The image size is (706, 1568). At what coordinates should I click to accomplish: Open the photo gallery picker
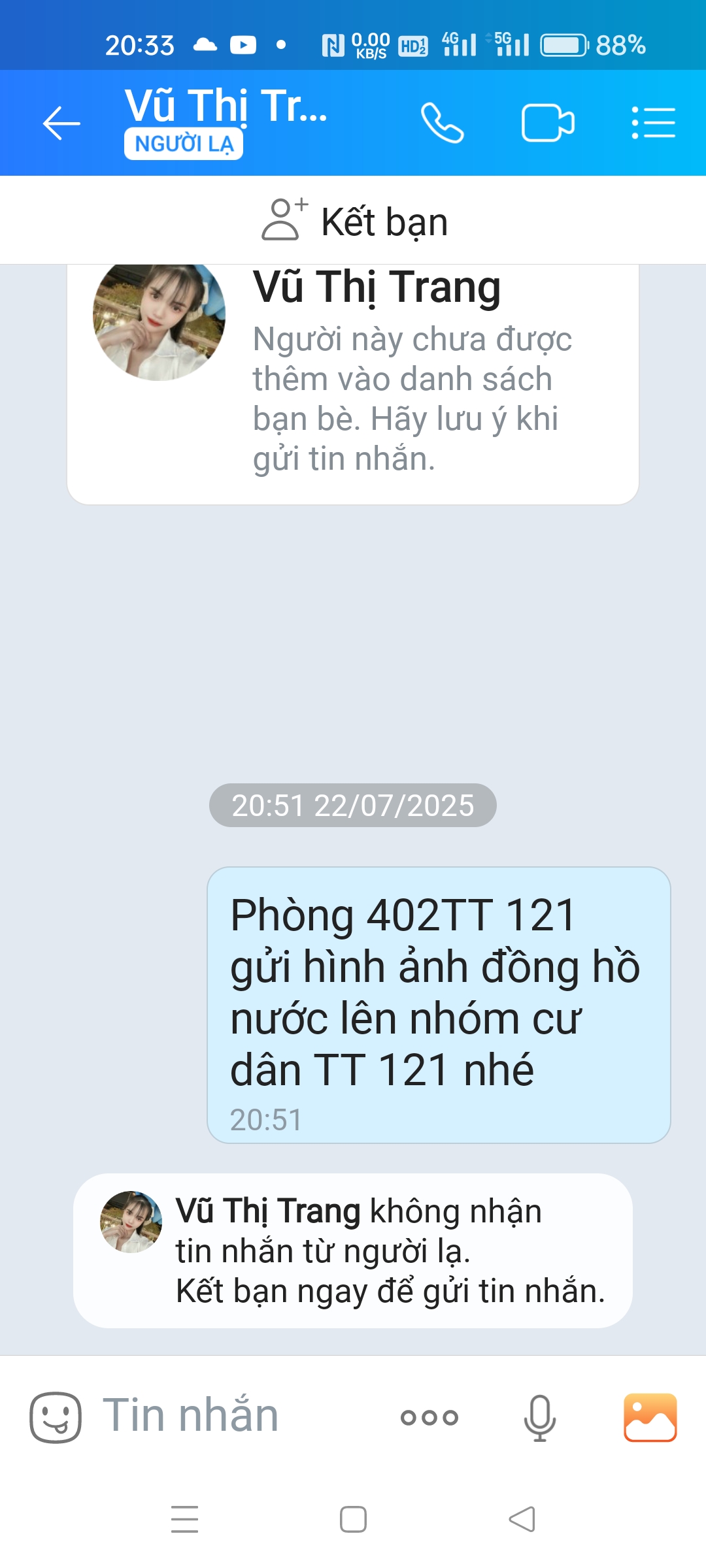coord(650,1416)
